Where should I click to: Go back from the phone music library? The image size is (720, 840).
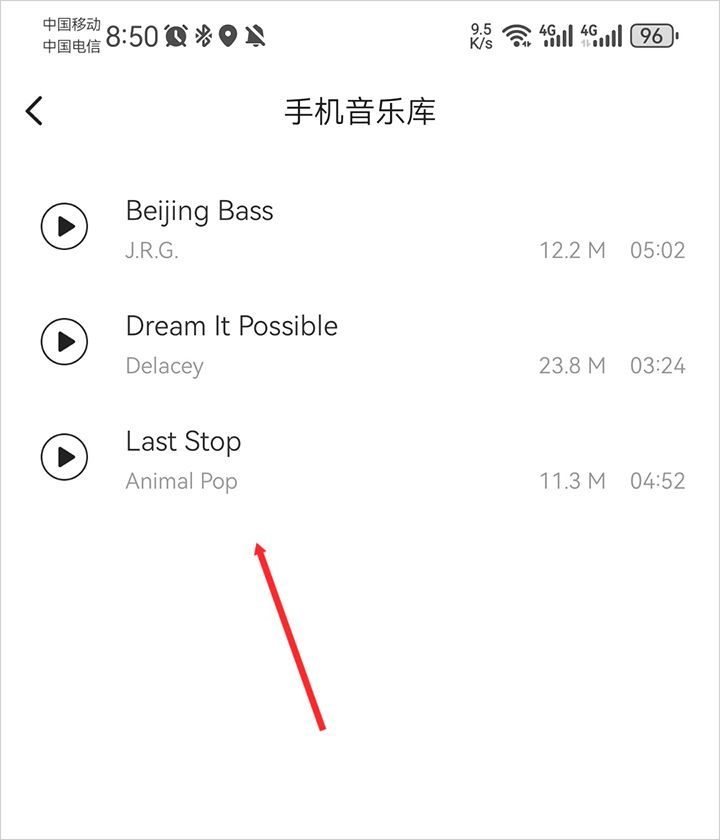35,111
